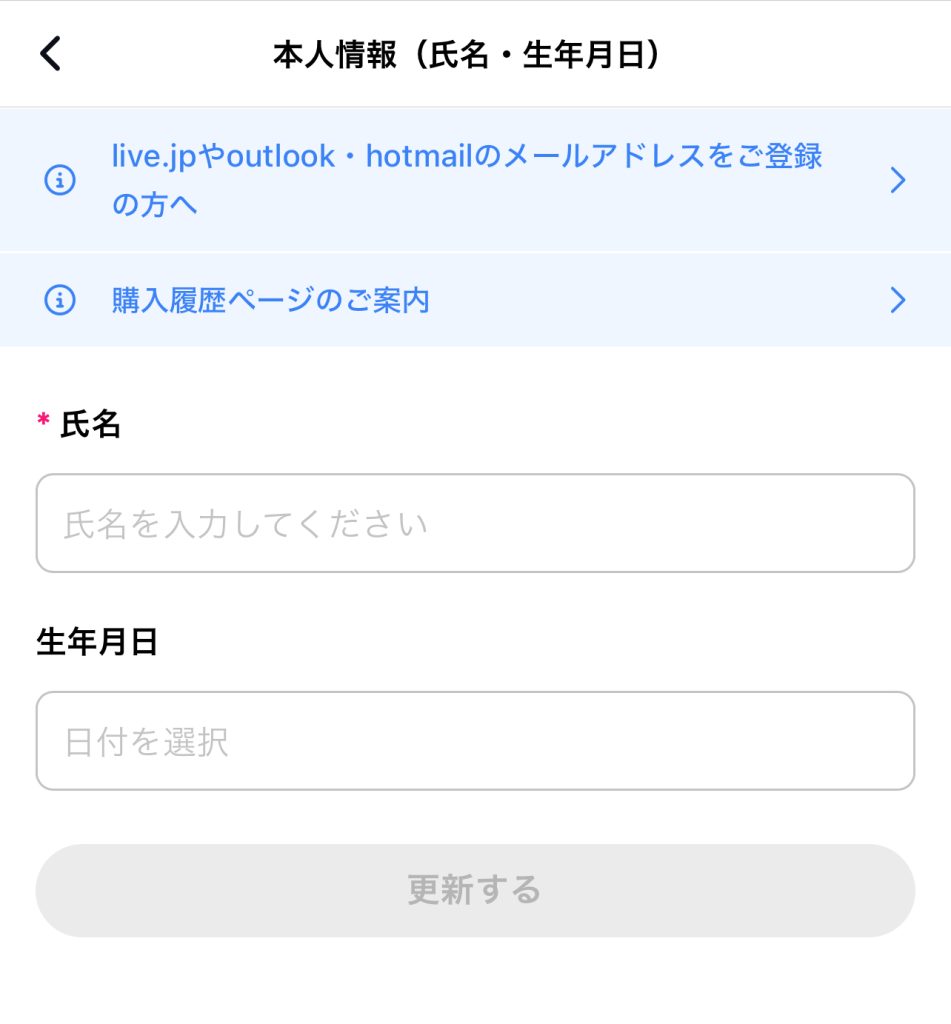Open the live.jp/outlook/hotmail mail address notice
This screenshot has width=951, height=1024.
[x=475, y=180]
